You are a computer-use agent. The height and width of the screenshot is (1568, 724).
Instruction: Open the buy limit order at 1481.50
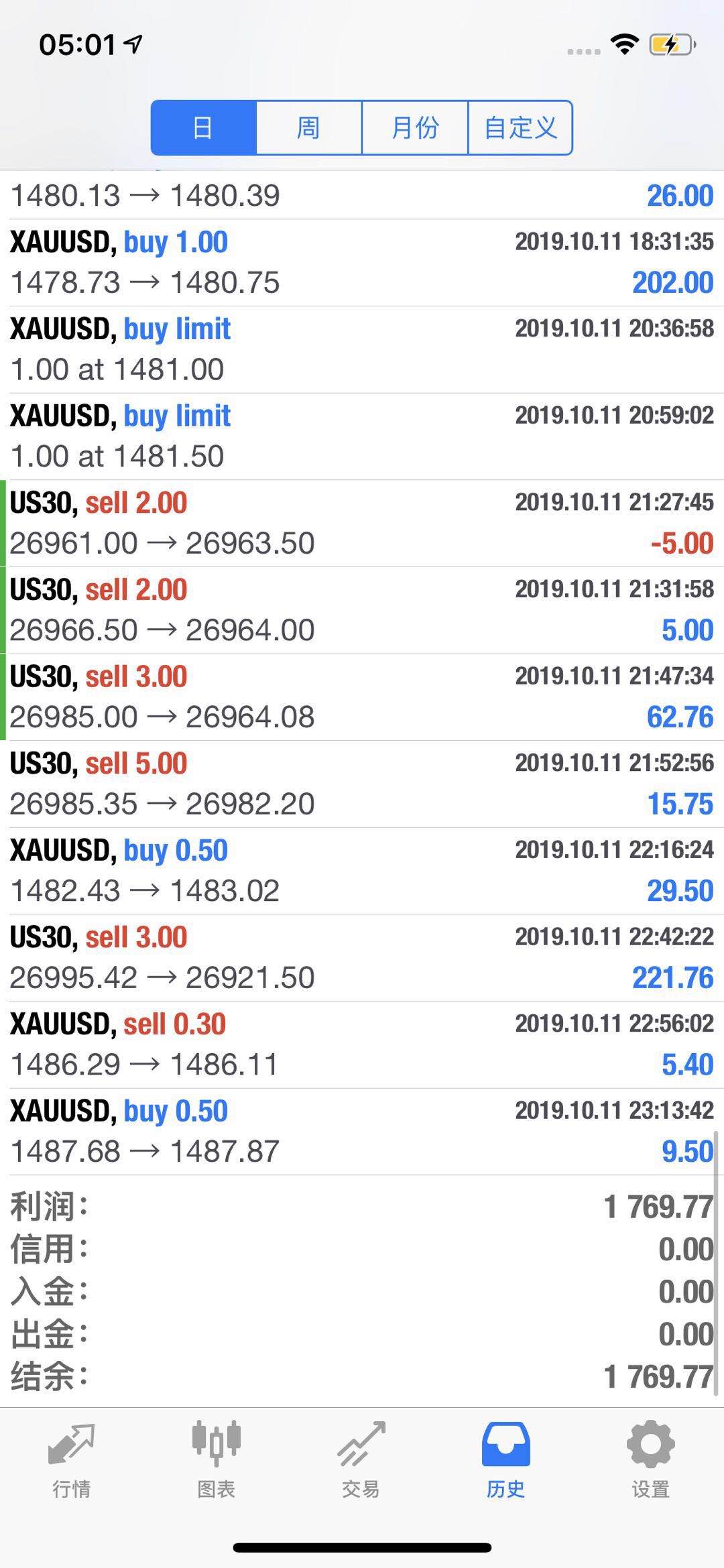click(x=362, y=436)
